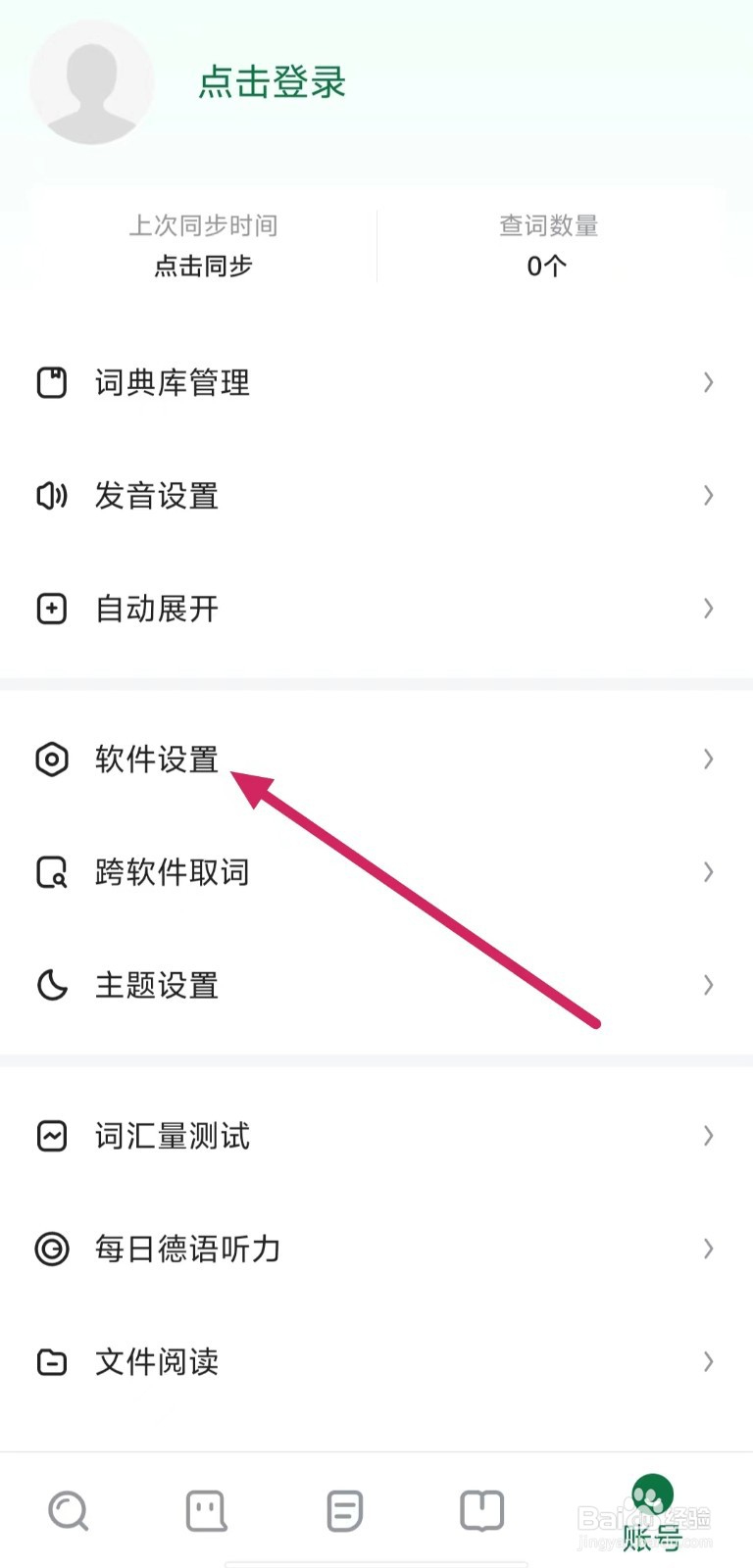Open the chevron next to 词典库管理
Image resolution: width=753 pixels, height=1568 pixels.
[708, 382]
